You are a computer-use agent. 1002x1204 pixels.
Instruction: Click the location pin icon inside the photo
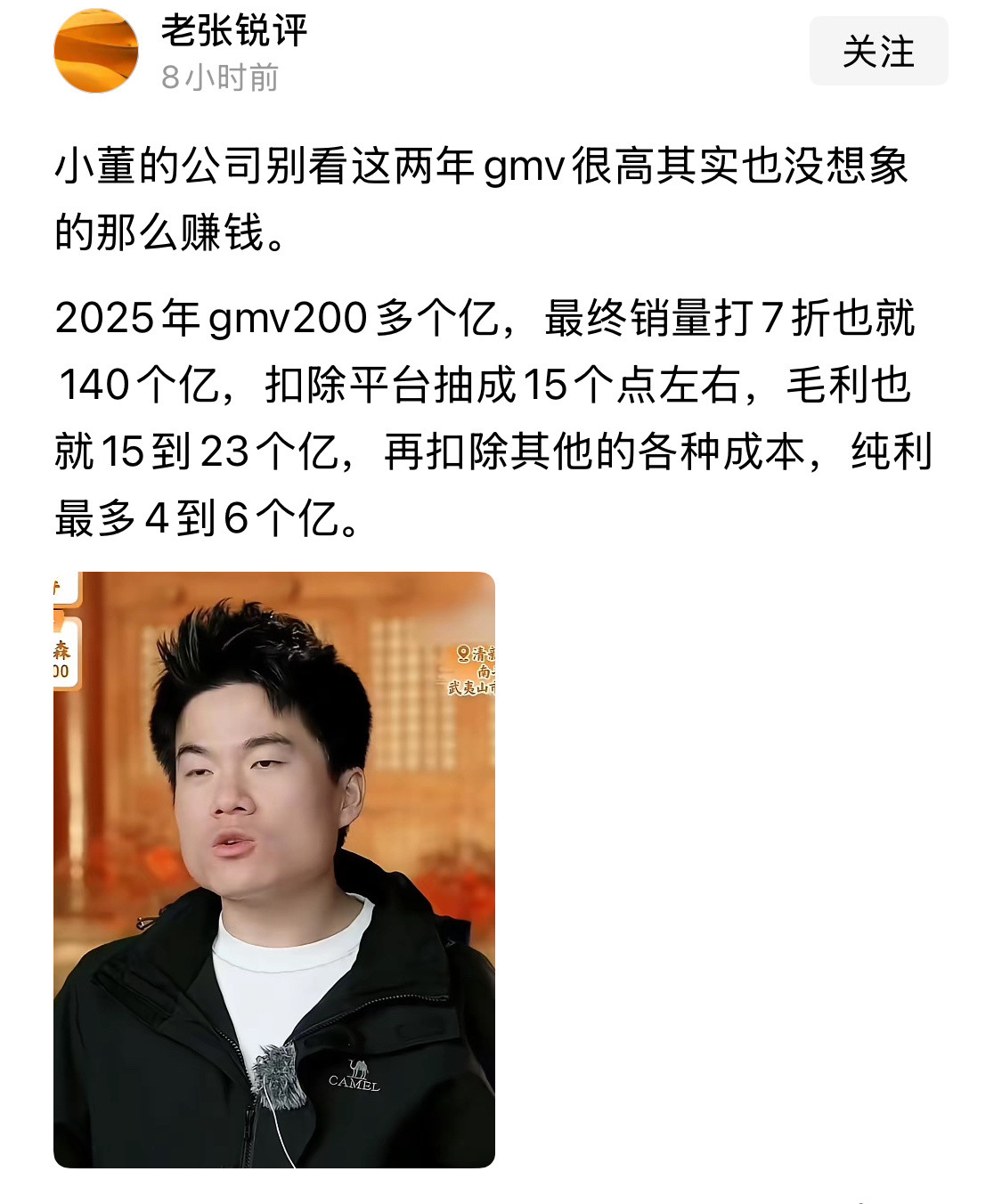462,655
